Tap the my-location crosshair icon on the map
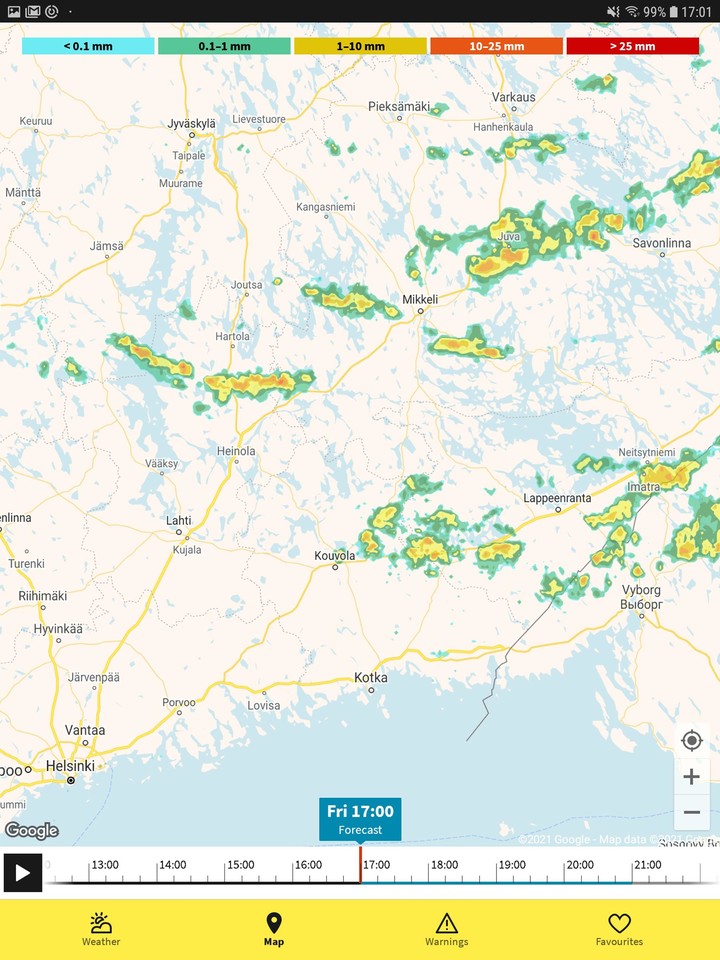The width and height of the screenshot is (720, 960). coord(691,740)
